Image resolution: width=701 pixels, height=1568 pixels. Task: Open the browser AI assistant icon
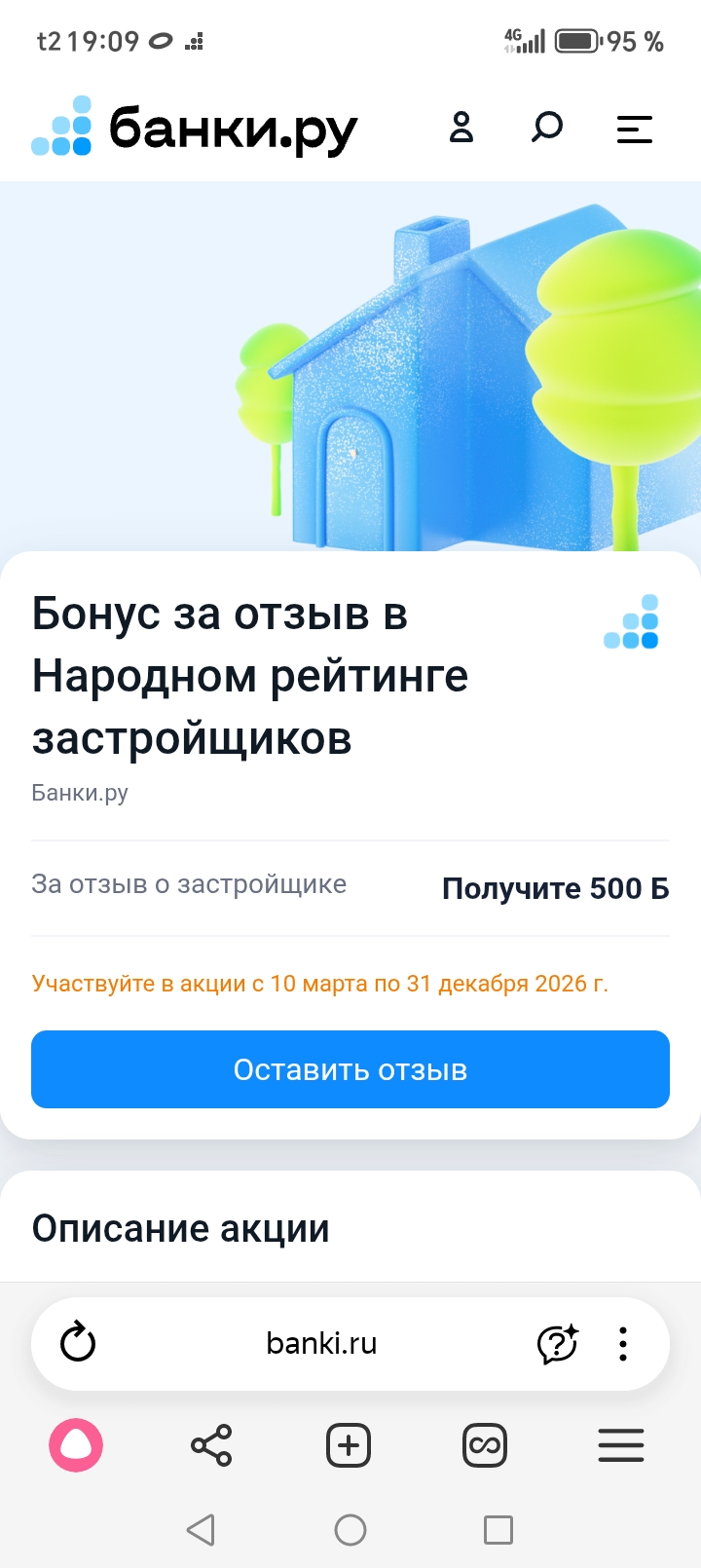558,1343
